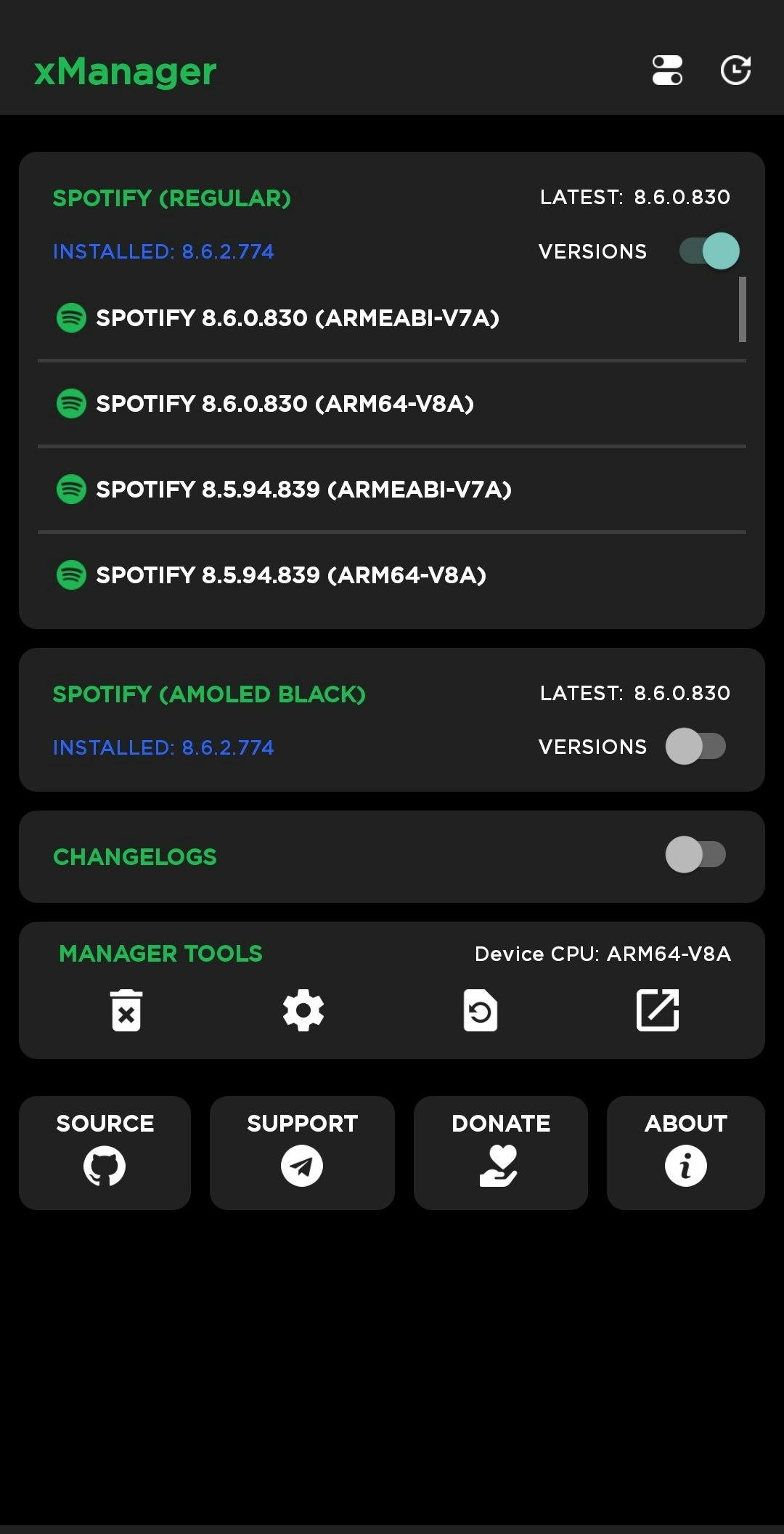
Task: Open the SOURCE button
Action: point(105,1153)
